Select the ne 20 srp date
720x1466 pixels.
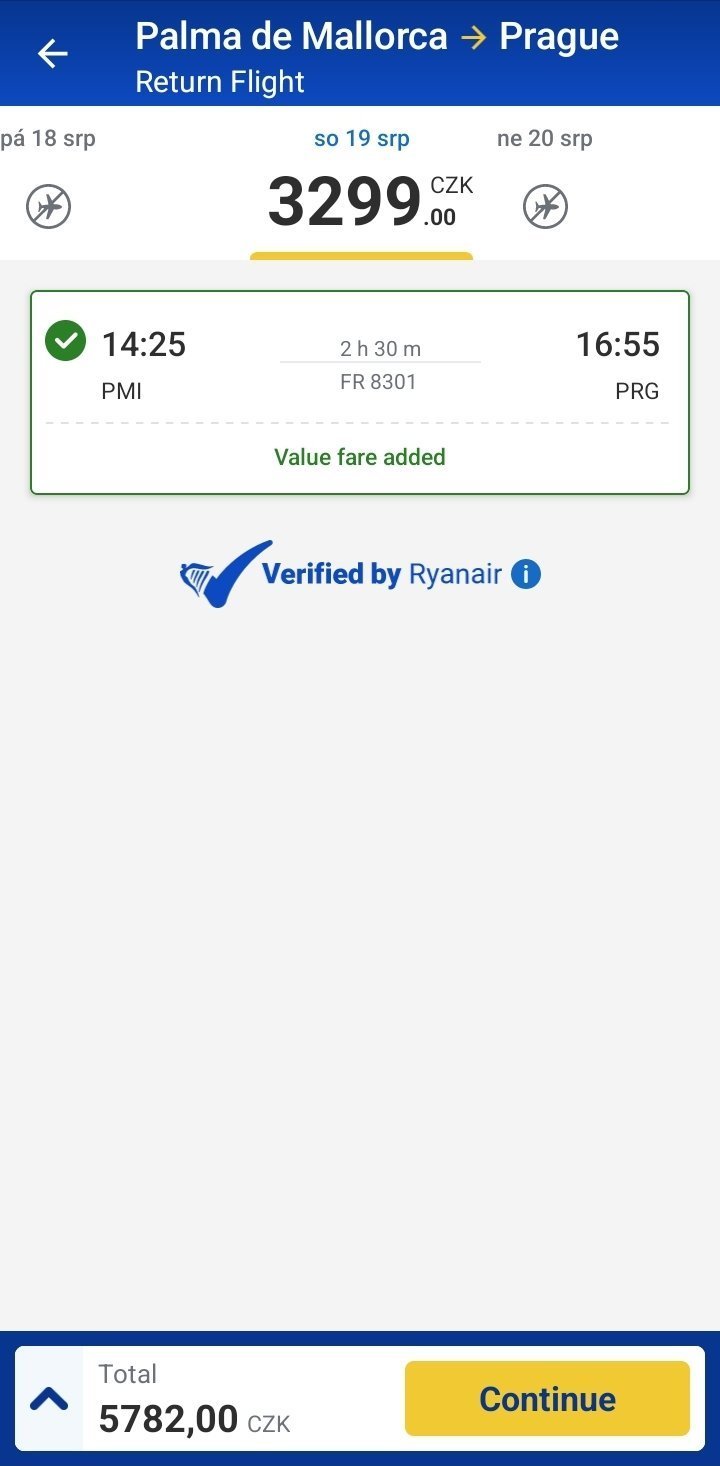coord(545,180)
